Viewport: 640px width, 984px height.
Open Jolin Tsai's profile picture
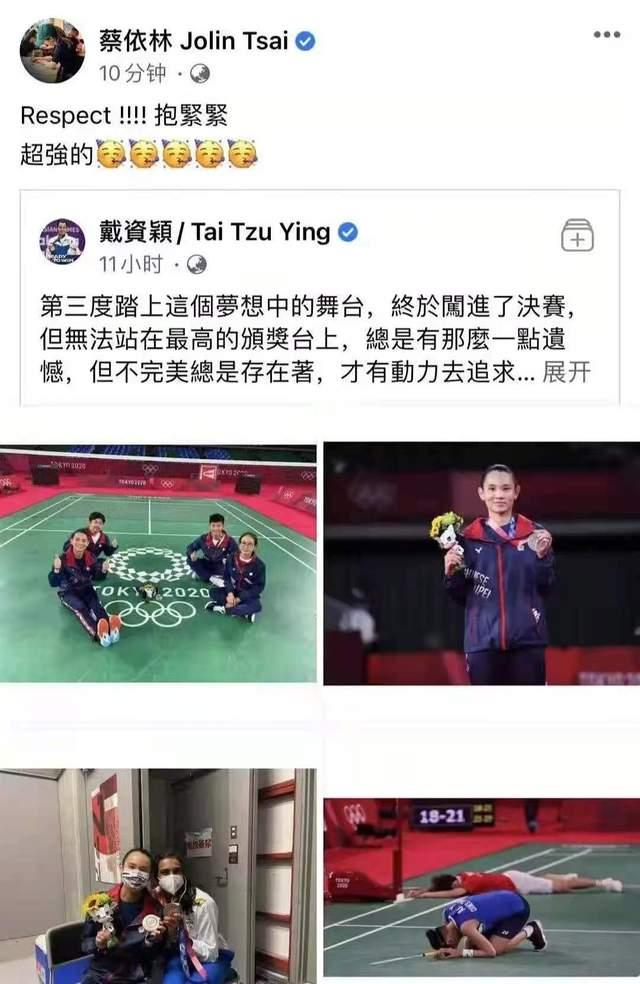(x=52, y=50)
